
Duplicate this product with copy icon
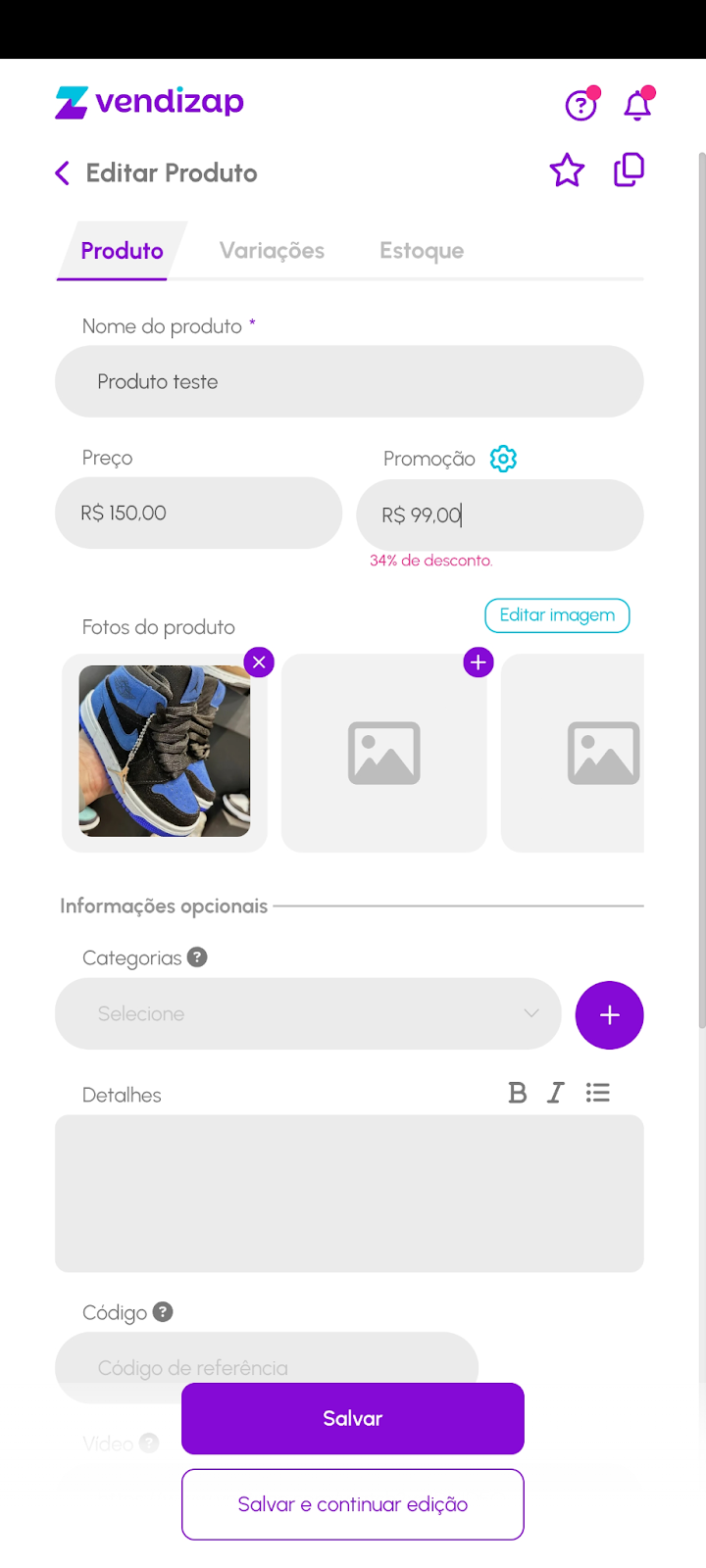pyautogui.click(x=629, y=171)
